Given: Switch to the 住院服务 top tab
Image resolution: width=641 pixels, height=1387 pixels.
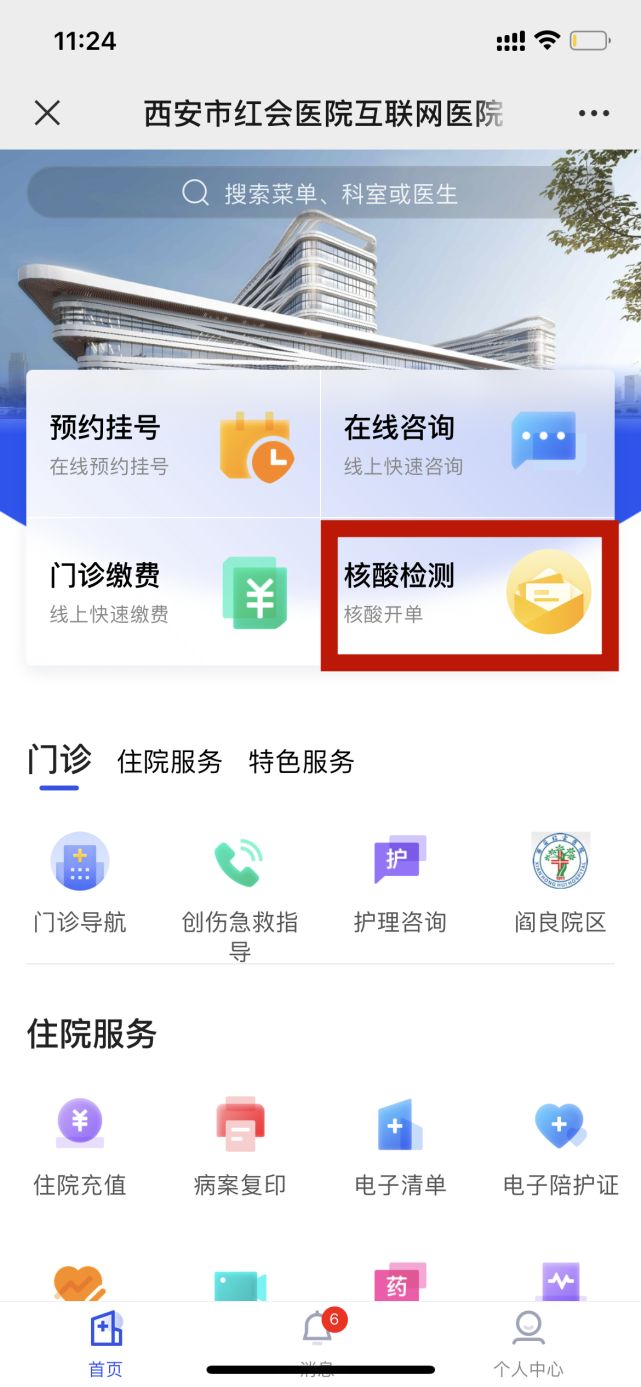Looking at the screenshot, I should coord(169,762).
